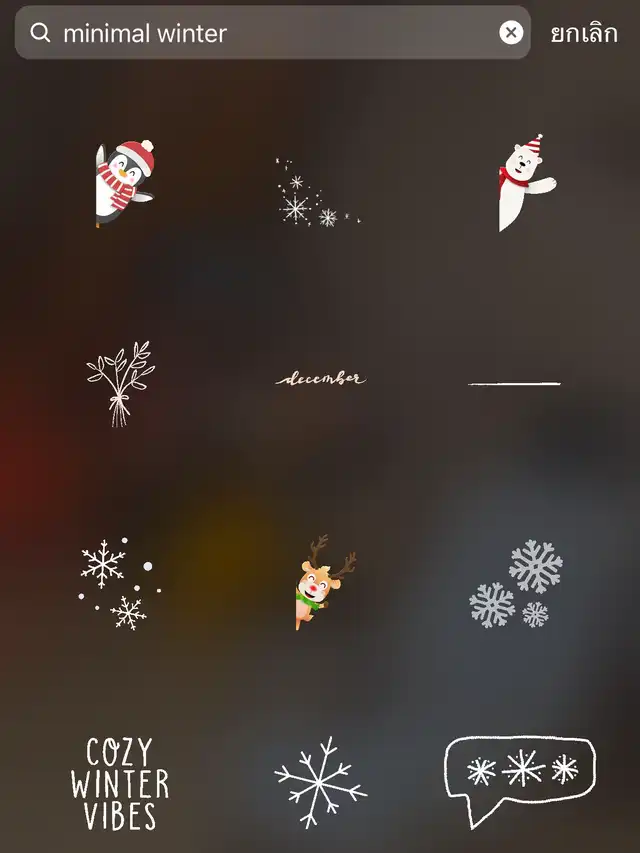640x853 pixels.
Task: Add the december script text sticker
Action: pyautogui.click(x=320, y=379)
